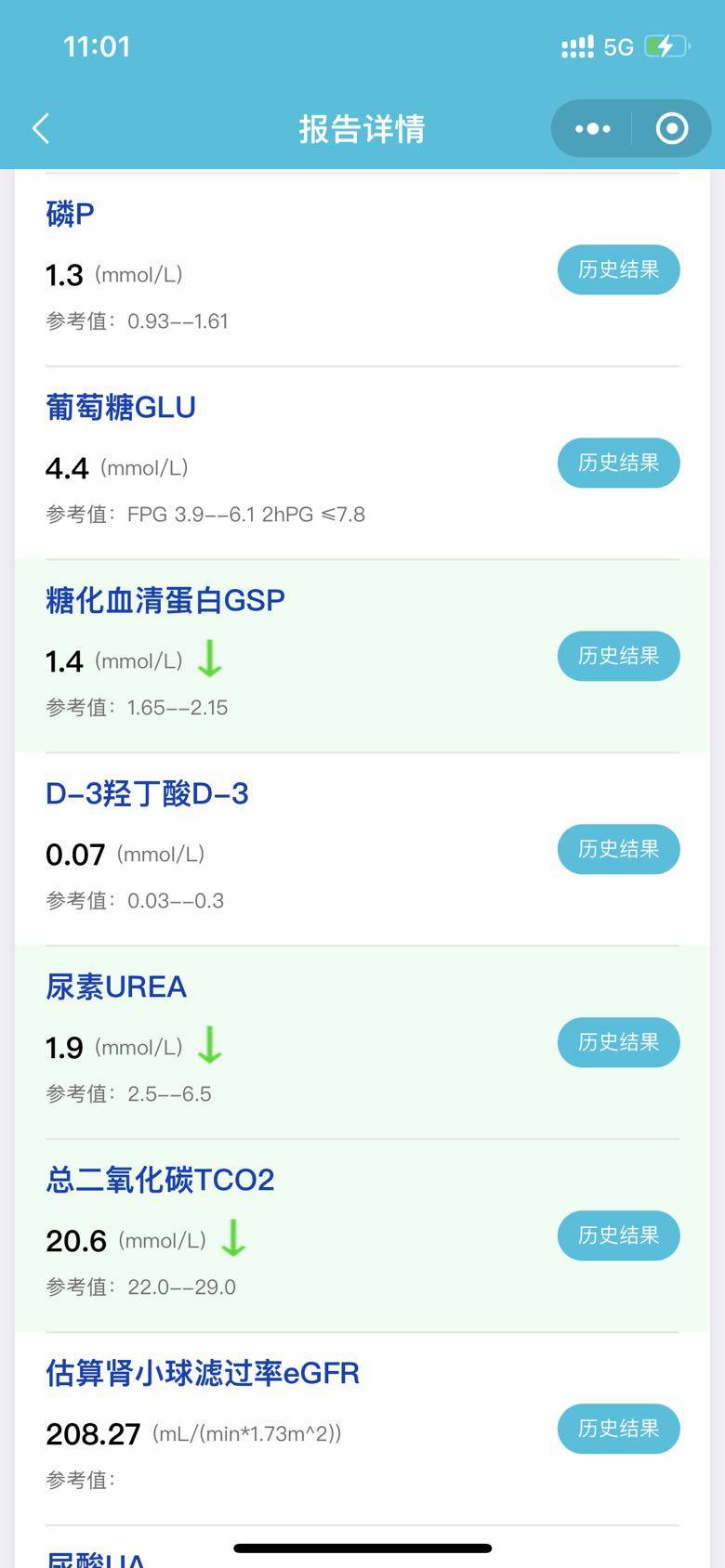
Task: Check 历史结果 for D-3羟丁酸D-3
Action: click(618, 849)
